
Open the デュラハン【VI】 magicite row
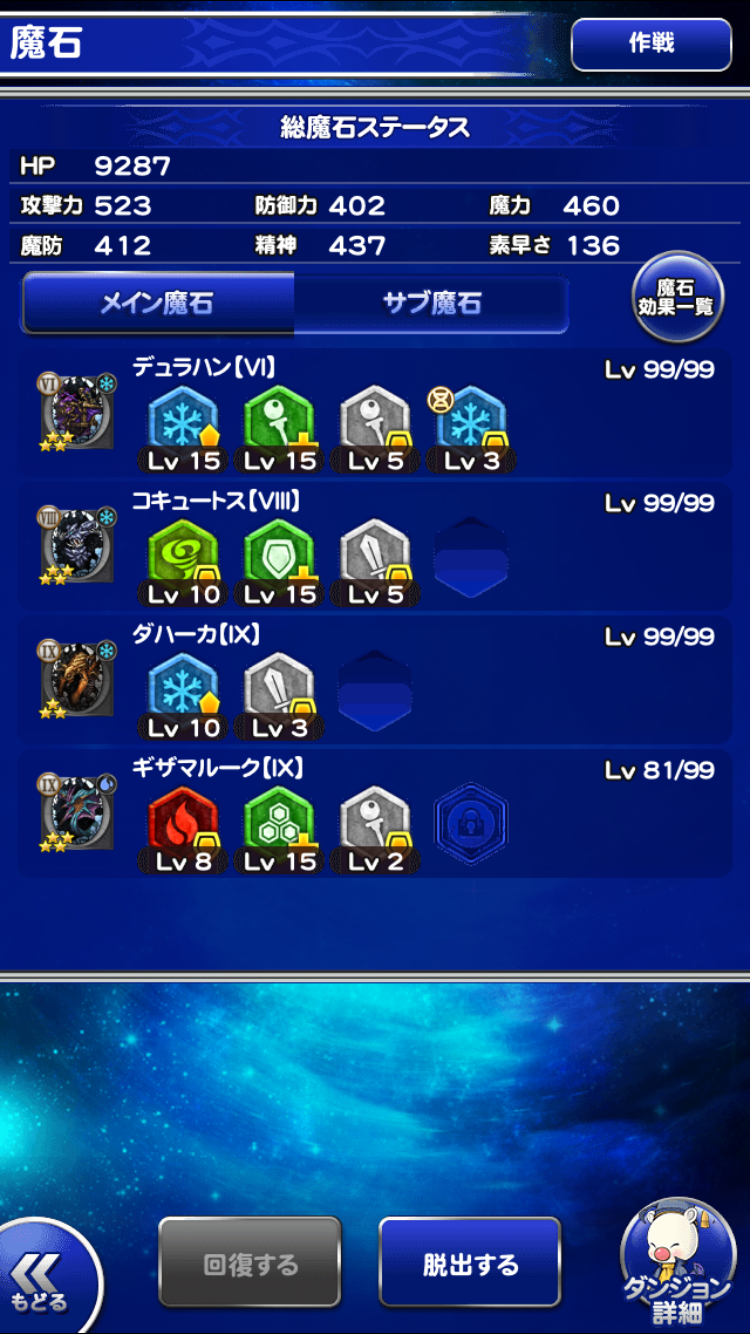(x=375, y=413)
